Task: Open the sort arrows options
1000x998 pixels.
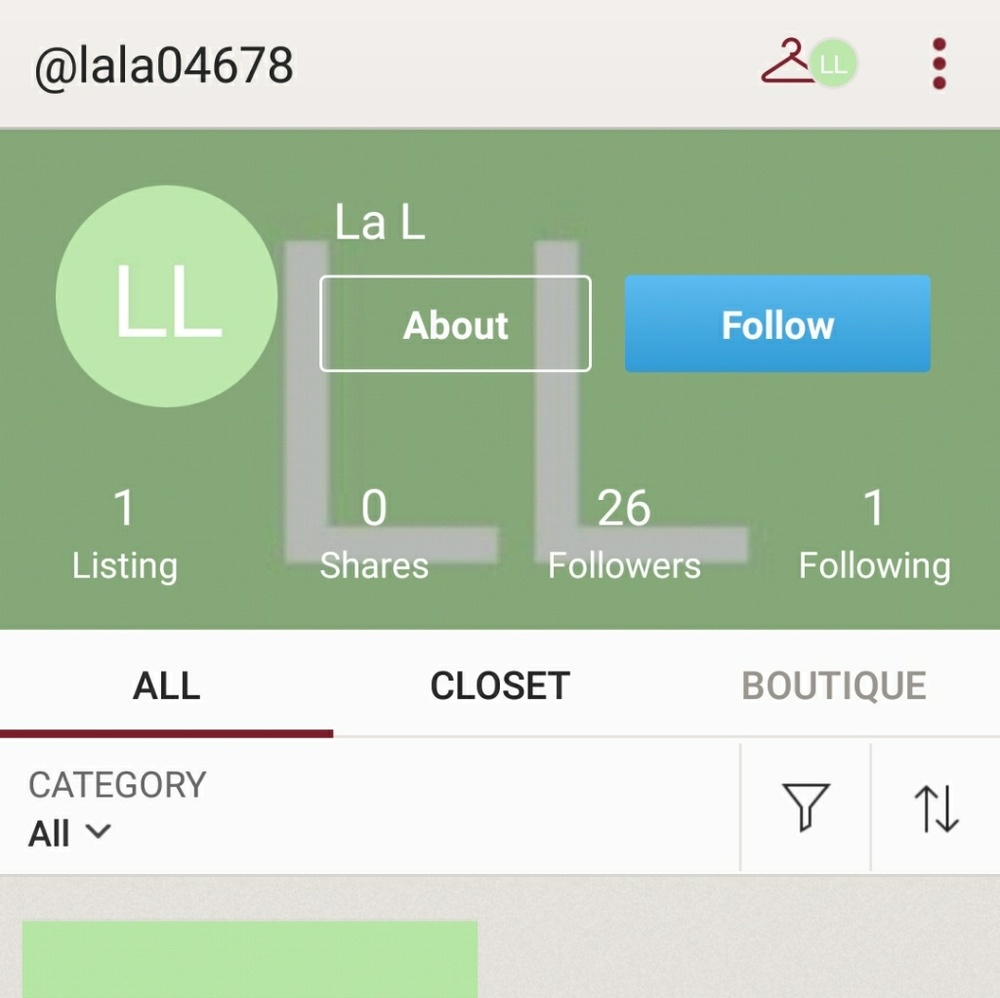Action: tap(937, 807)
